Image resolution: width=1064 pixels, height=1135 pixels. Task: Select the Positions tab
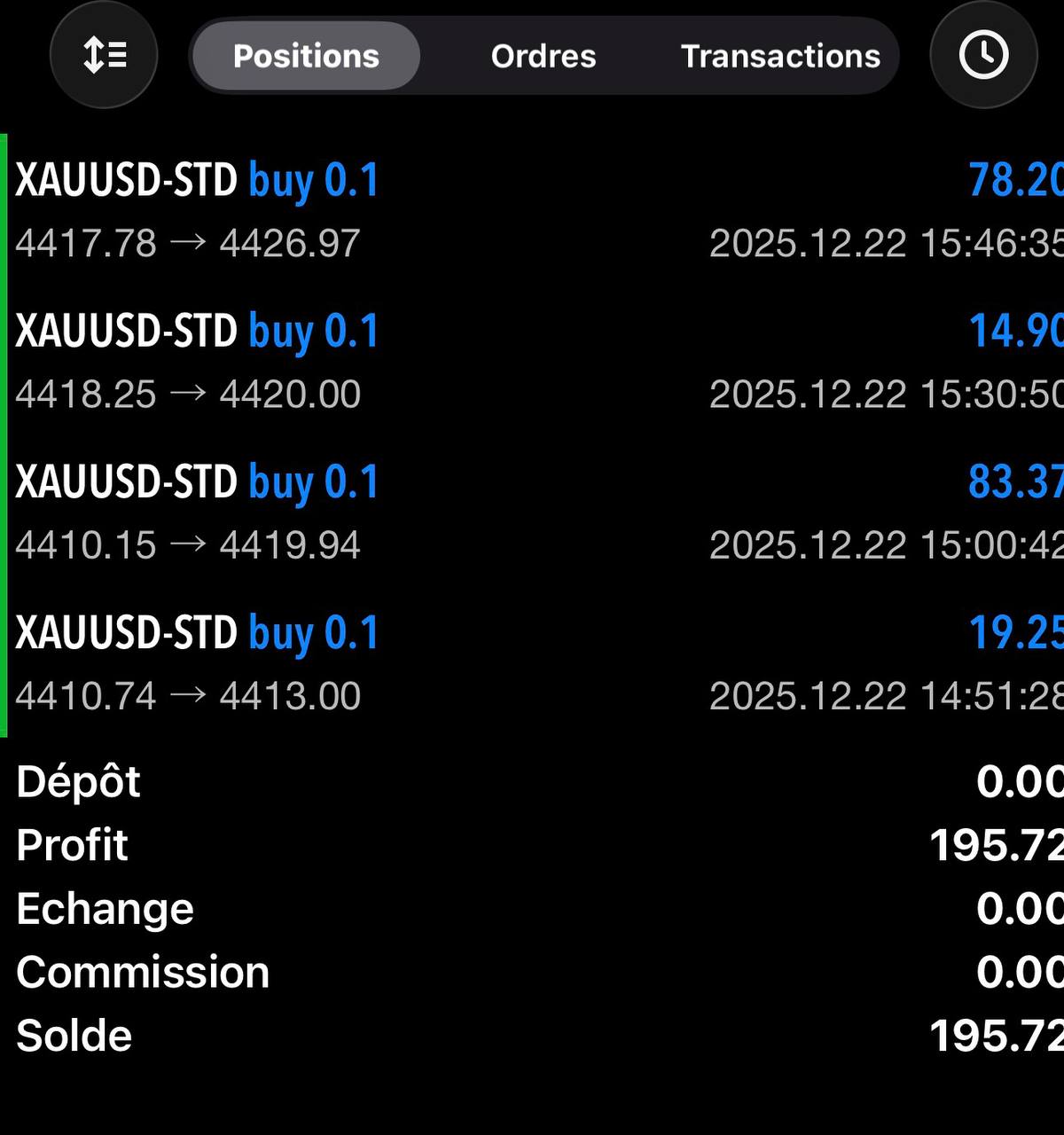(306, 56)
